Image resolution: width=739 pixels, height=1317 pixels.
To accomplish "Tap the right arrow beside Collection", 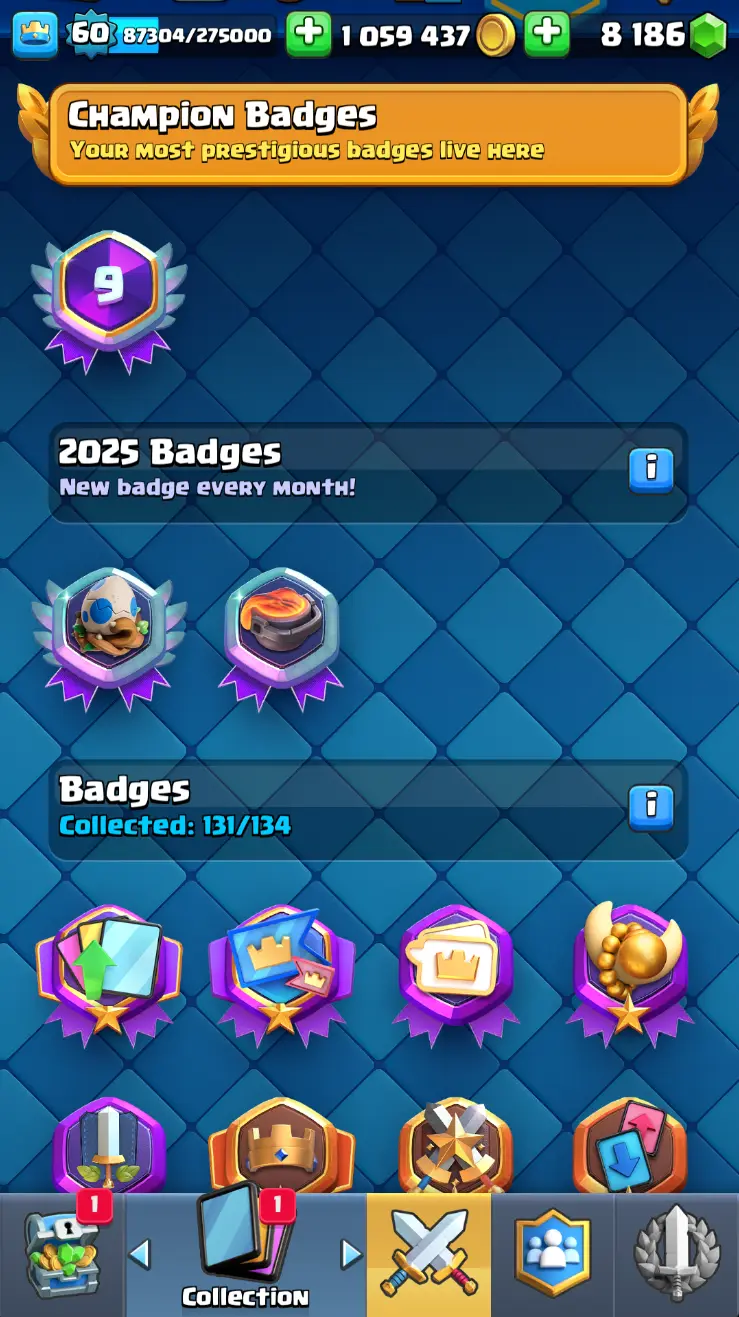I will tap(350, 1253).
